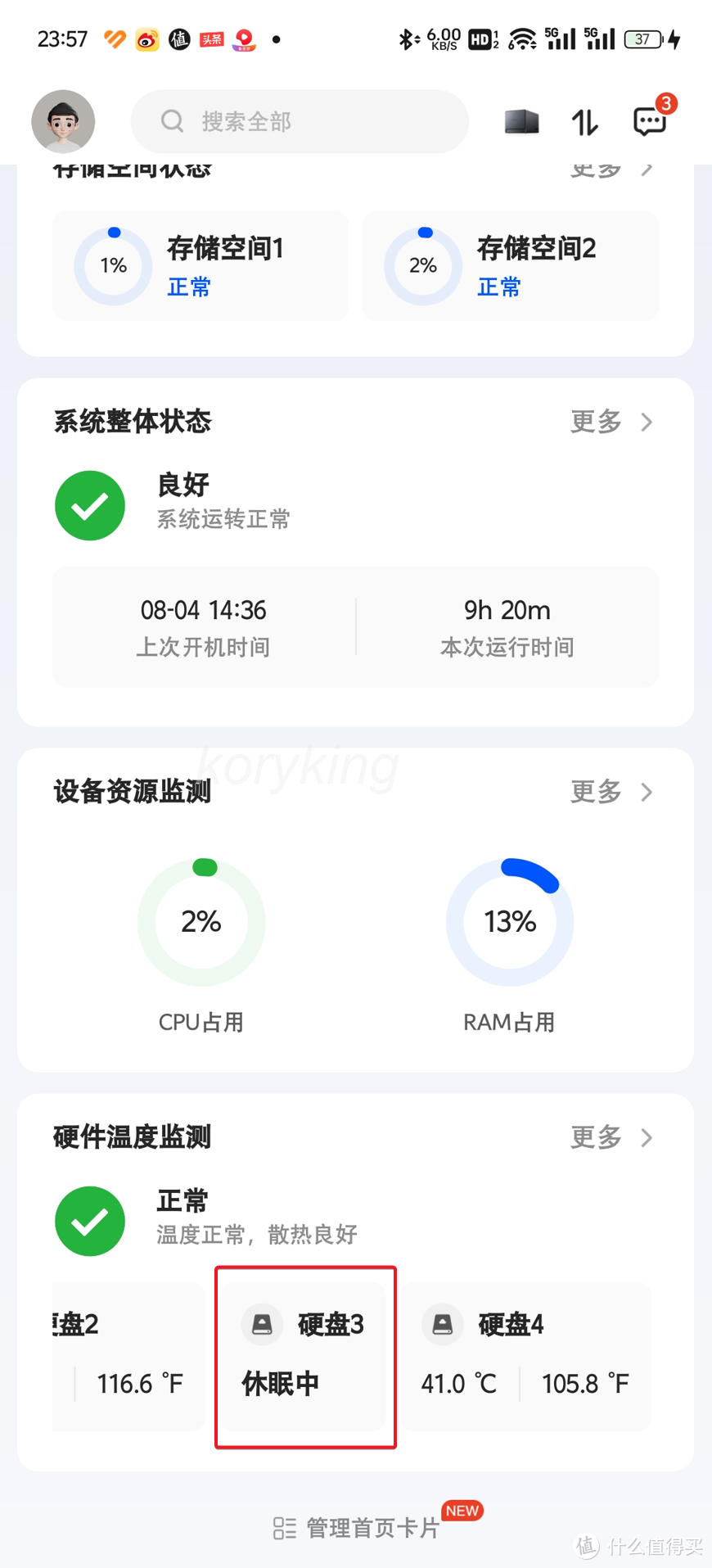This screenshot has width=712, height=1568.
Task: Tap the green check icon under 硬件温度监测
Action: (x=90, y=1221)
